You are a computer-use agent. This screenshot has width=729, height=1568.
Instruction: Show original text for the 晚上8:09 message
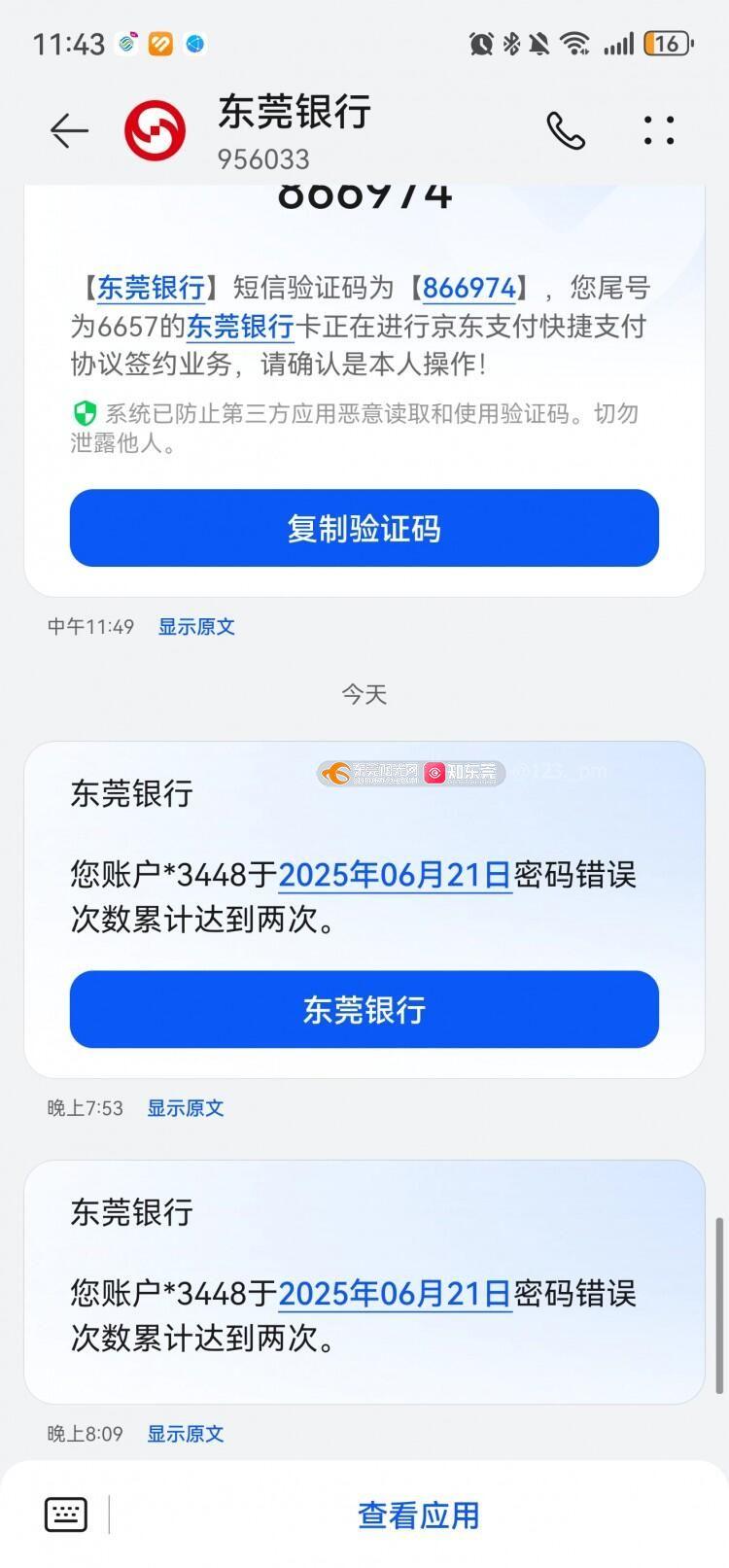click(x=185, y=1434)
